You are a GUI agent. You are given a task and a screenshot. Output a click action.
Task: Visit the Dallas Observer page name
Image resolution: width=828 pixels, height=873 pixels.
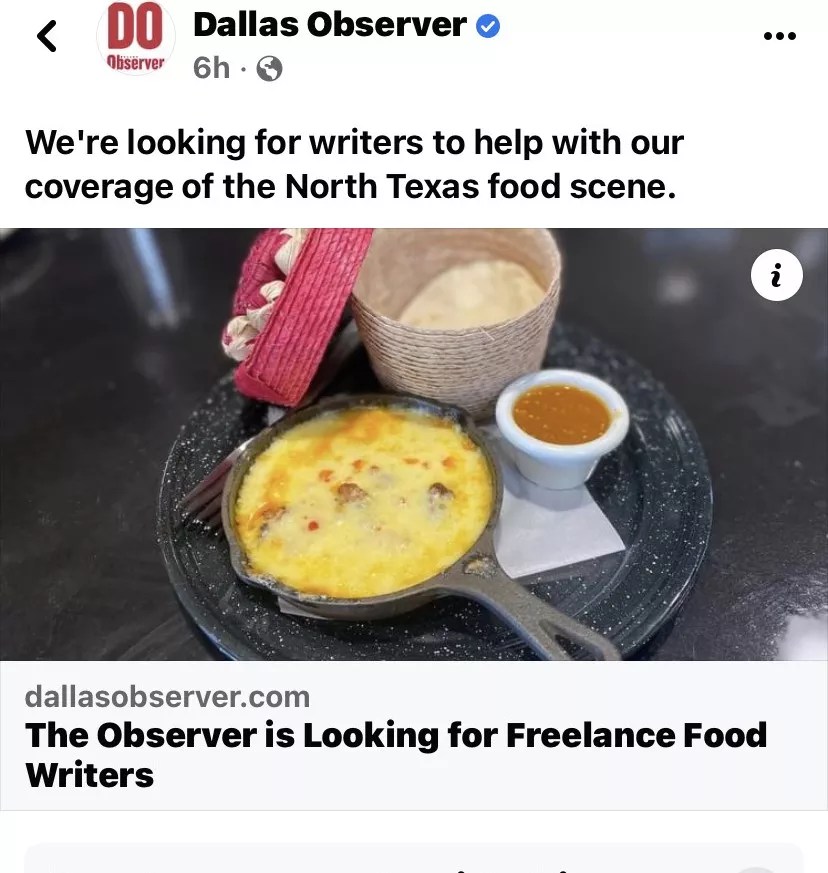[330, 25]
